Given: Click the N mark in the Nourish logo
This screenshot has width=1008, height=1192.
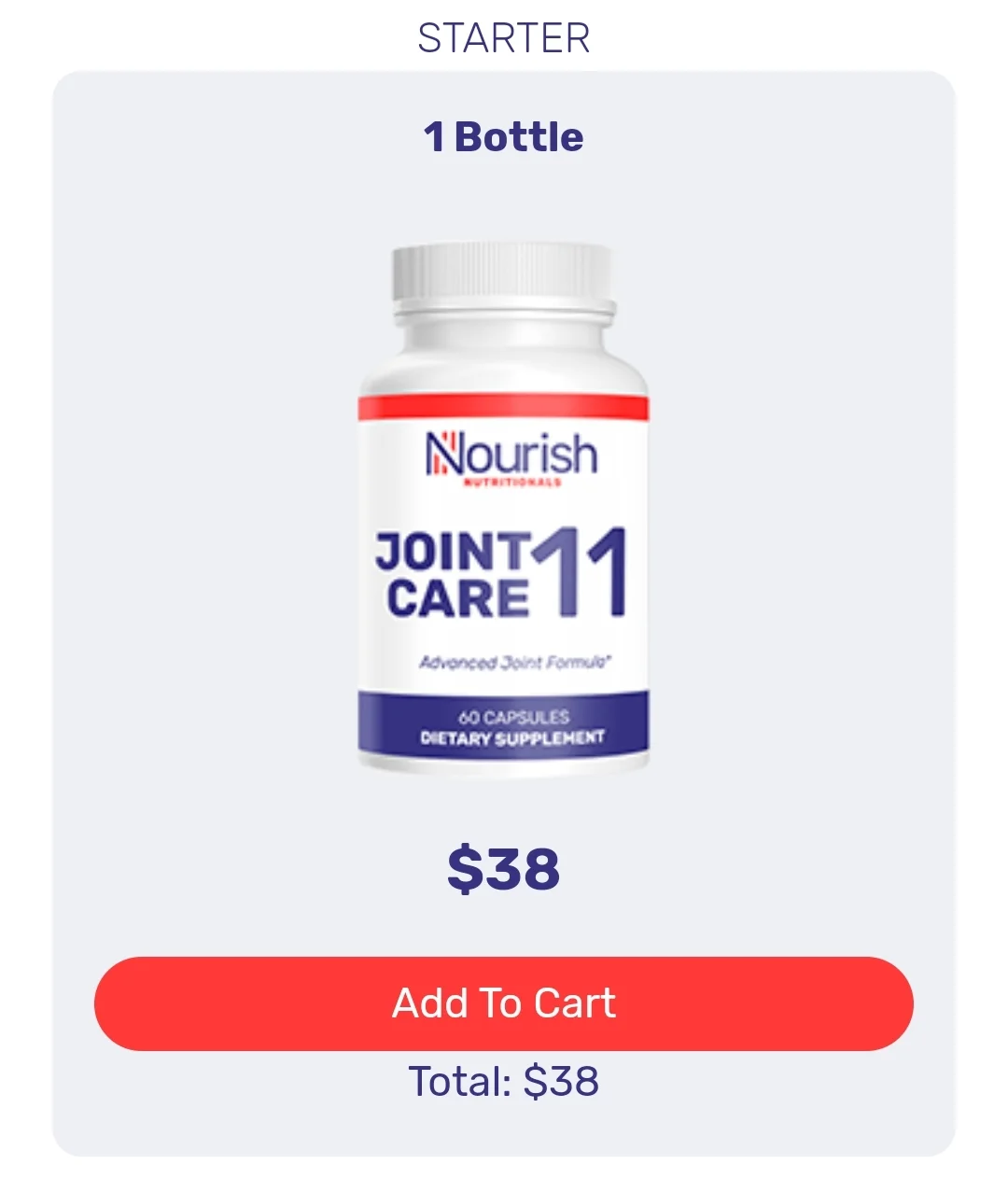Looking at the screenshot, I should click(444, 456).
